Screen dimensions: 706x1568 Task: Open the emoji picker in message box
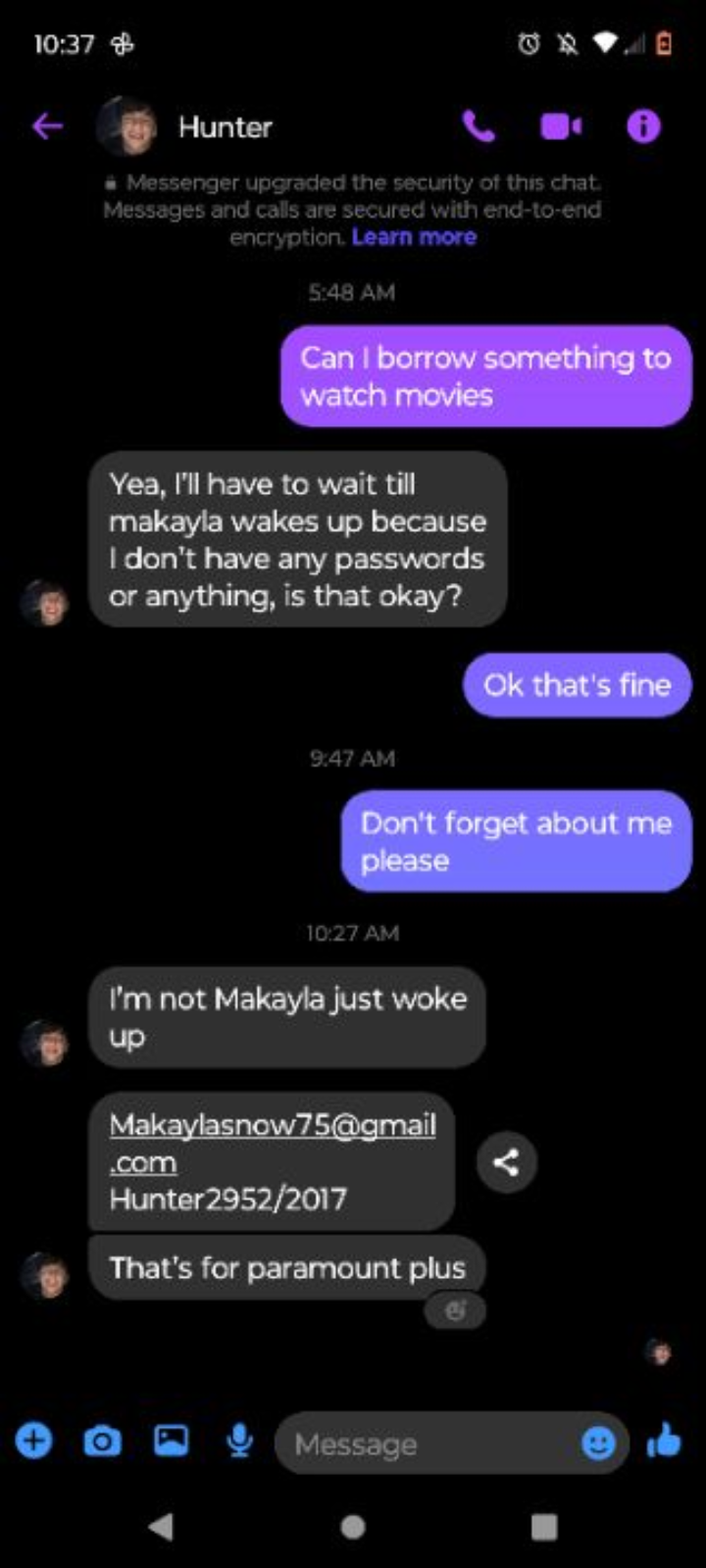coord(598,1443)
